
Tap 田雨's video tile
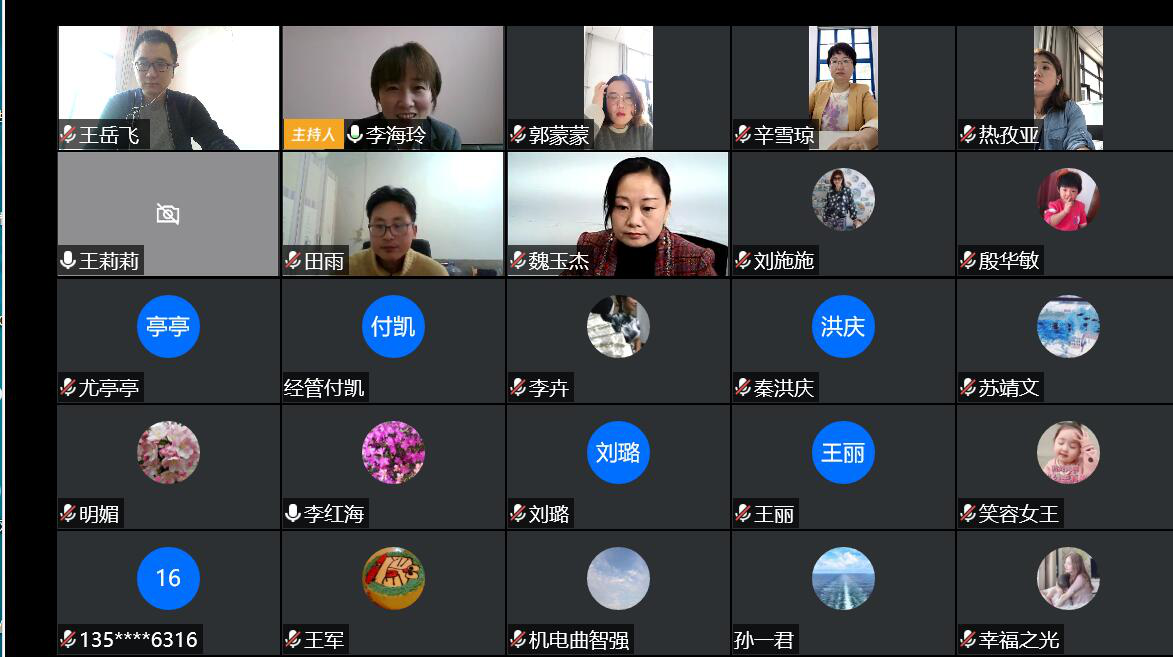393,213
